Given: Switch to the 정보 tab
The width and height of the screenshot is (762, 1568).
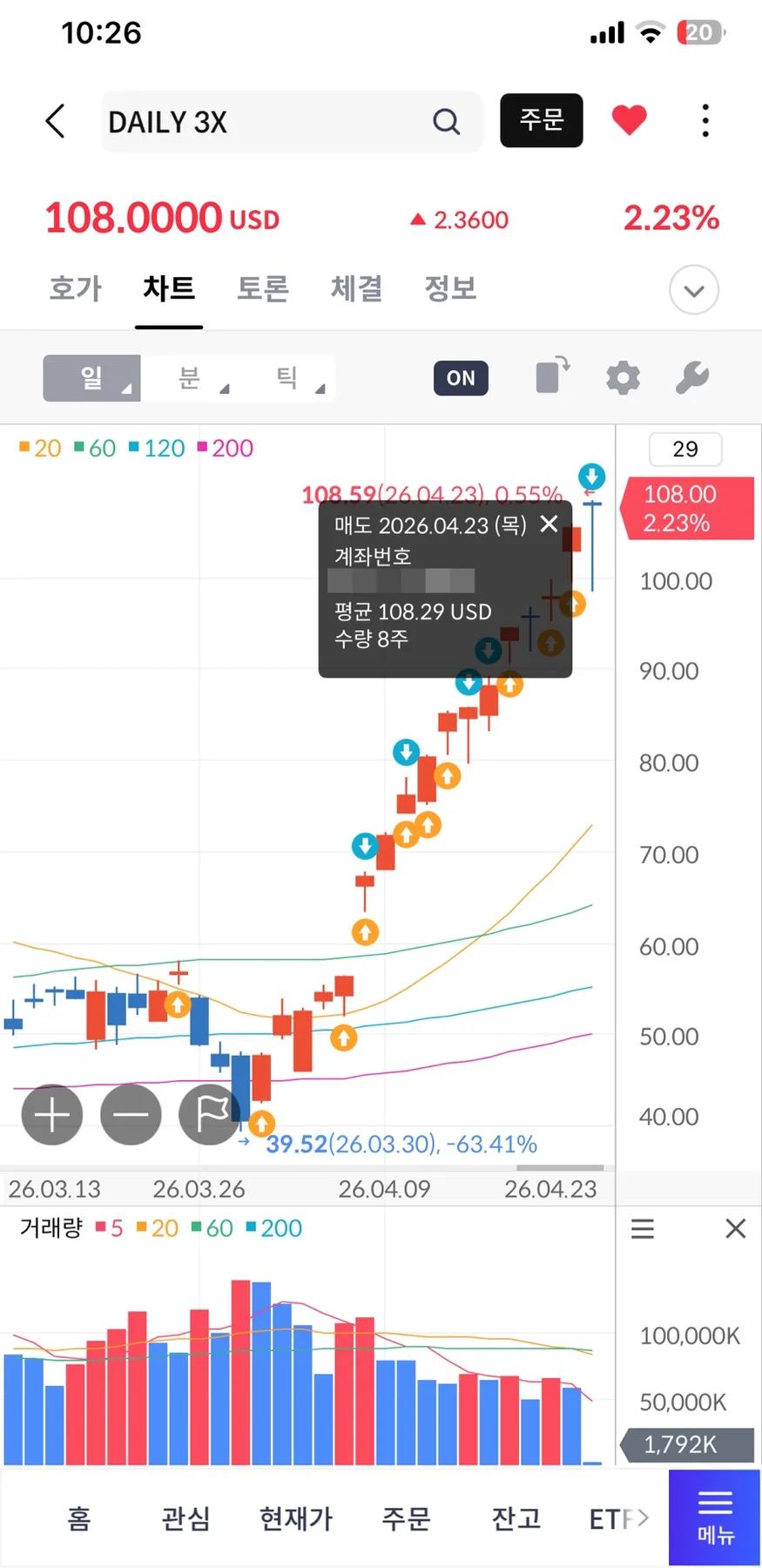Looking at the screenshot, I should 450,288.
